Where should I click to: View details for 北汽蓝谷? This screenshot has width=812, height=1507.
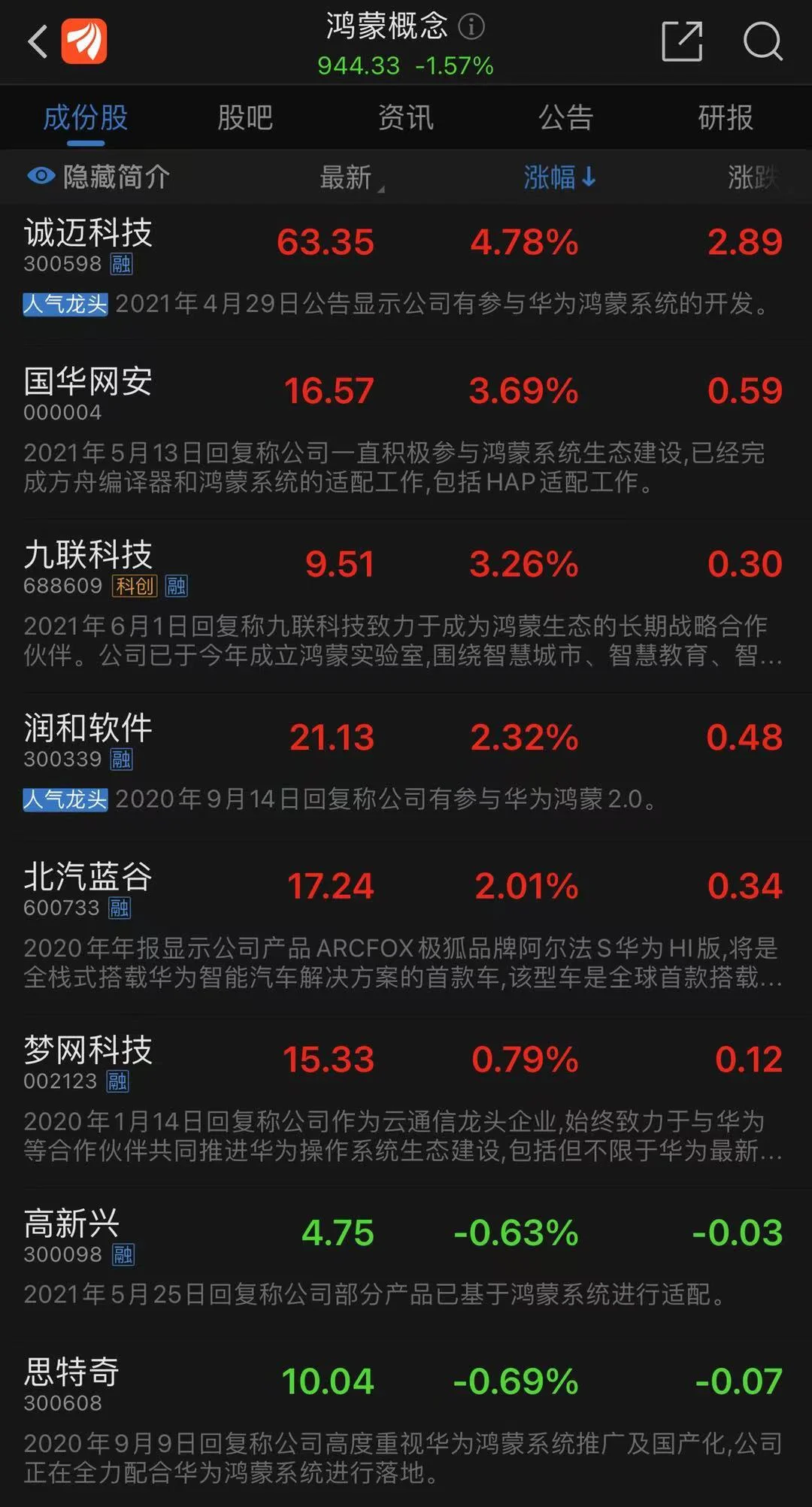[88, 878]
